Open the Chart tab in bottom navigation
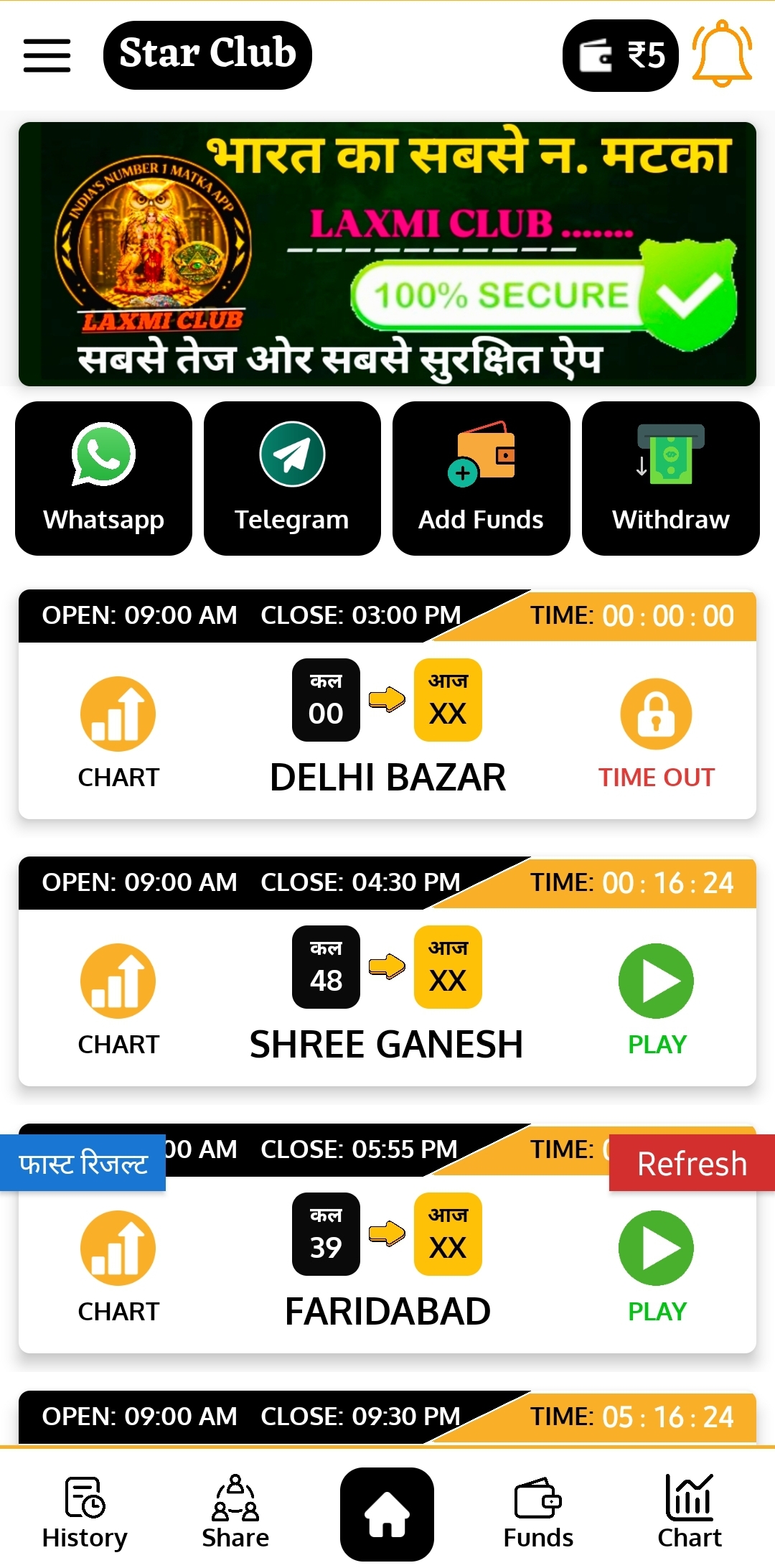 [690, 1511]
